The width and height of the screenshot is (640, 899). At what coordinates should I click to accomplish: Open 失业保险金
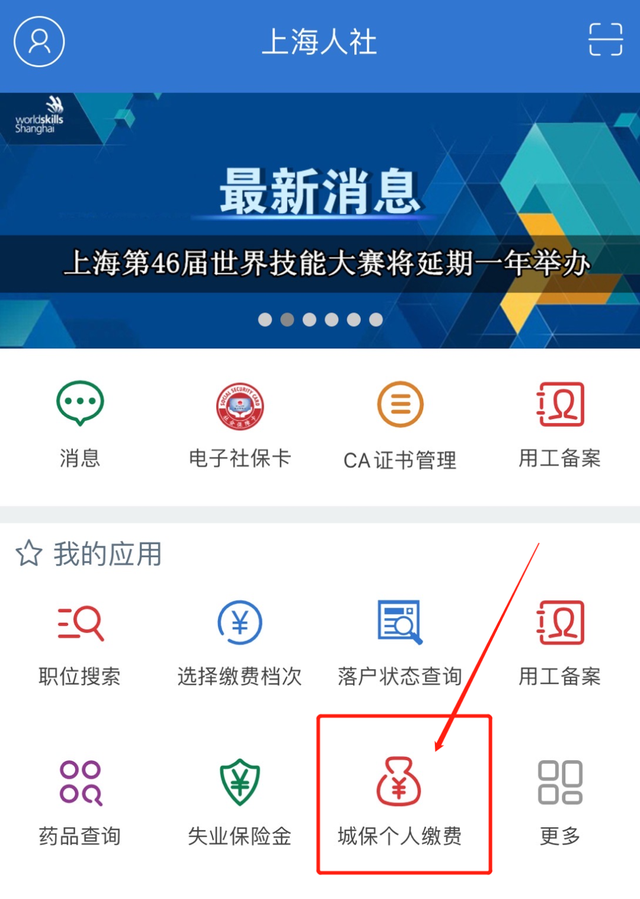[240, 802]
